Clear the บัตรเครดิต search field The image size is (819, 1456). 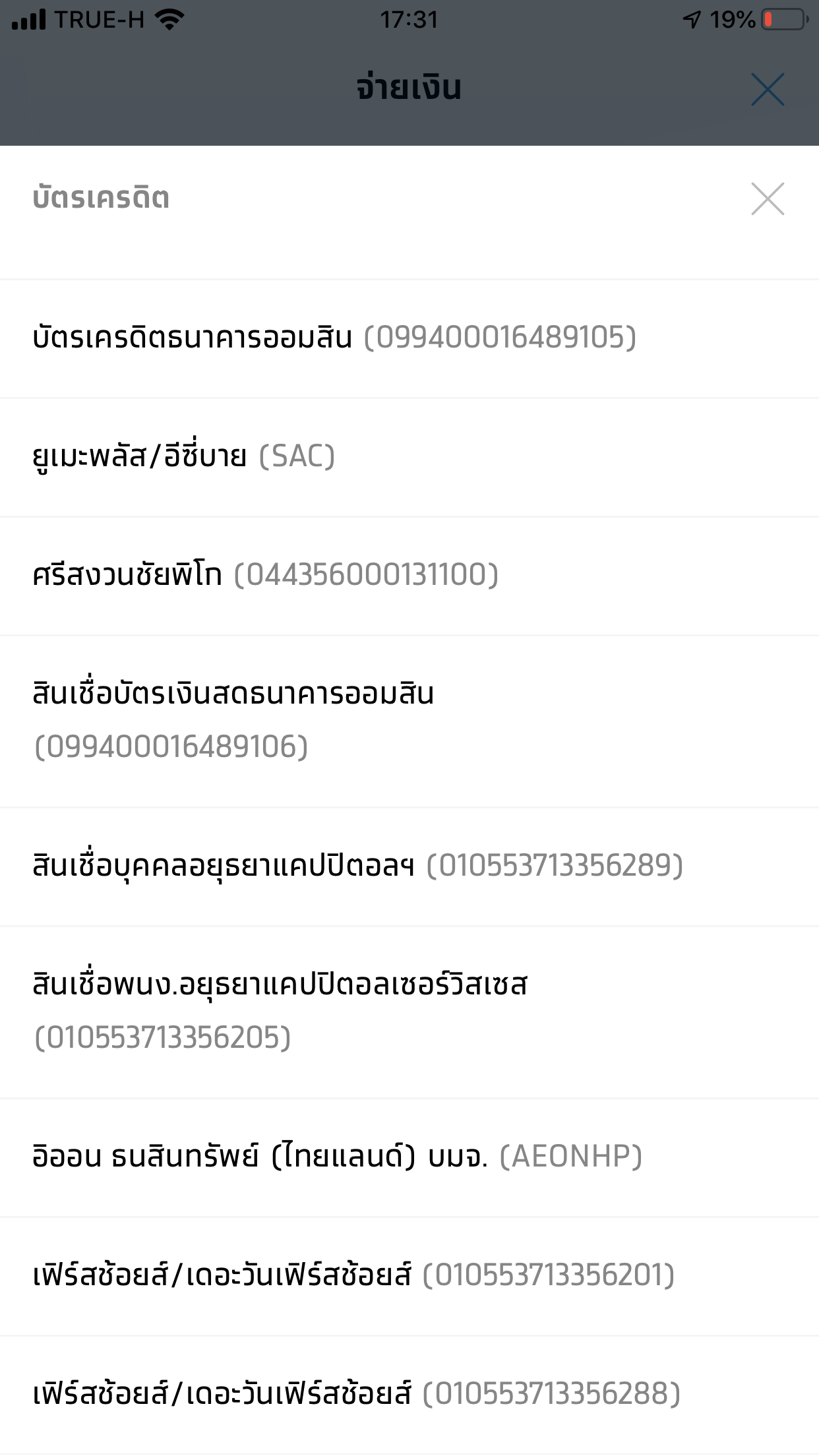click(768, 198)
